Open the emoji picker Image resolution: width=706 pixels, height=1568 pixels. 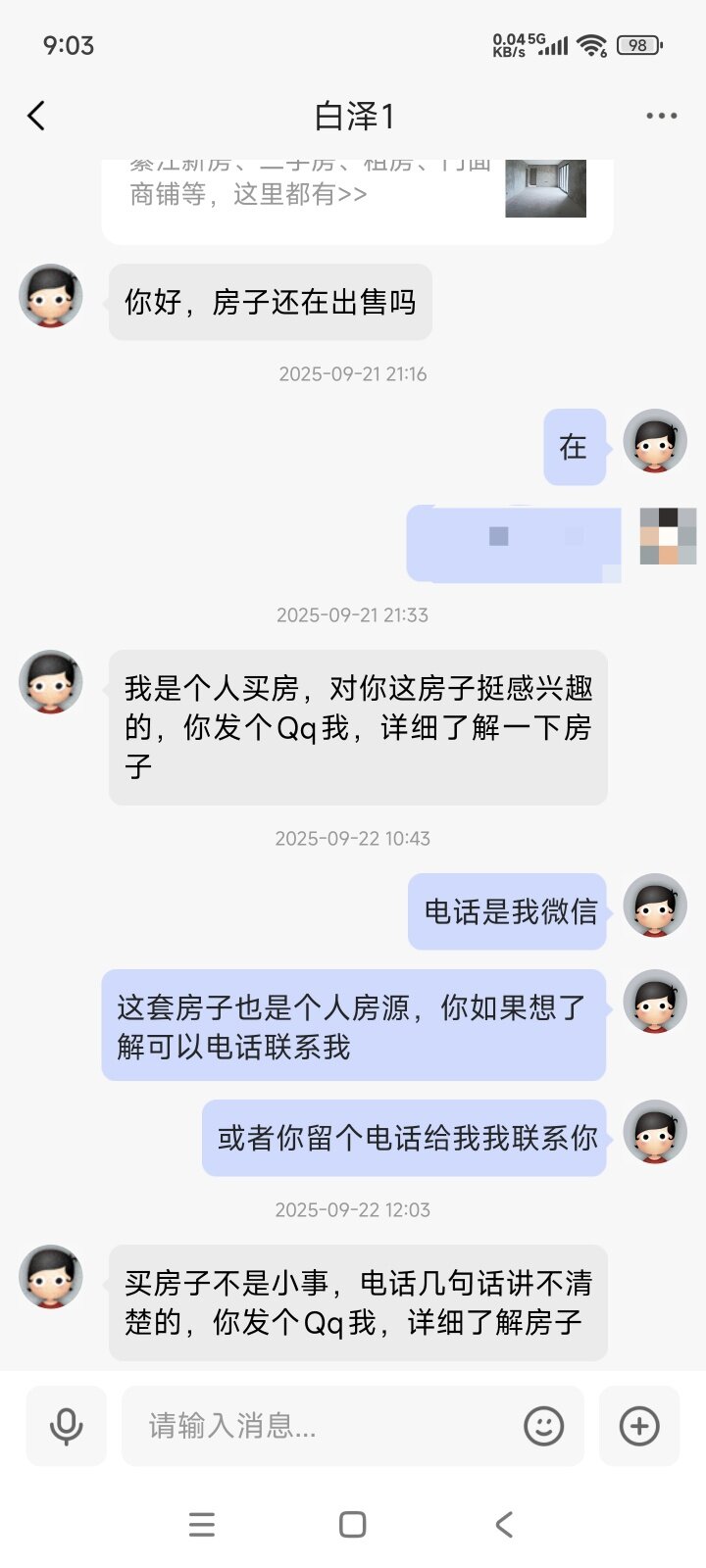coord(543,1426)
